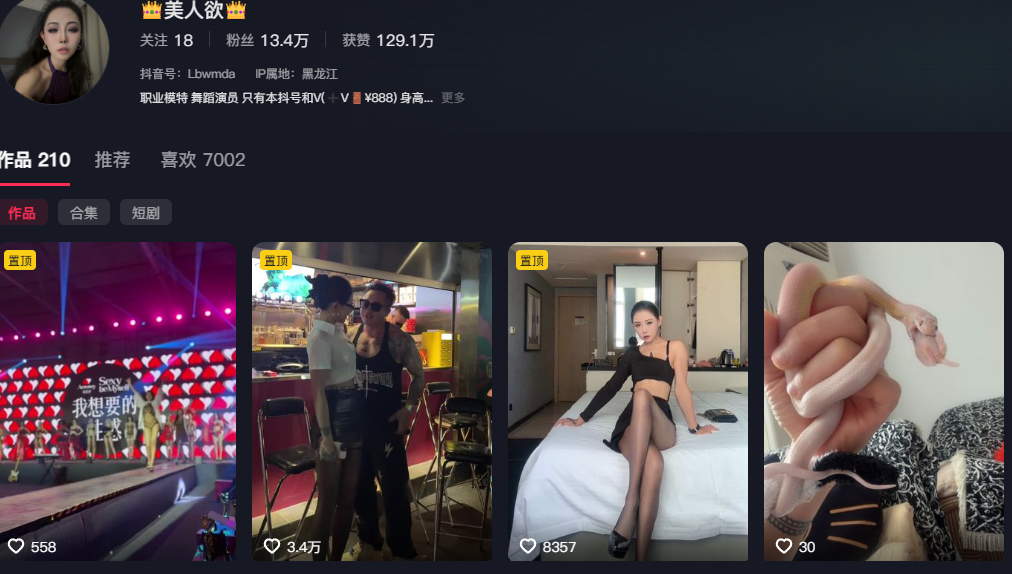The height and width of the screenshot is (574, 1012).
Task: Open the stage show video with 558 likes
Action: (x=116, y=400)
